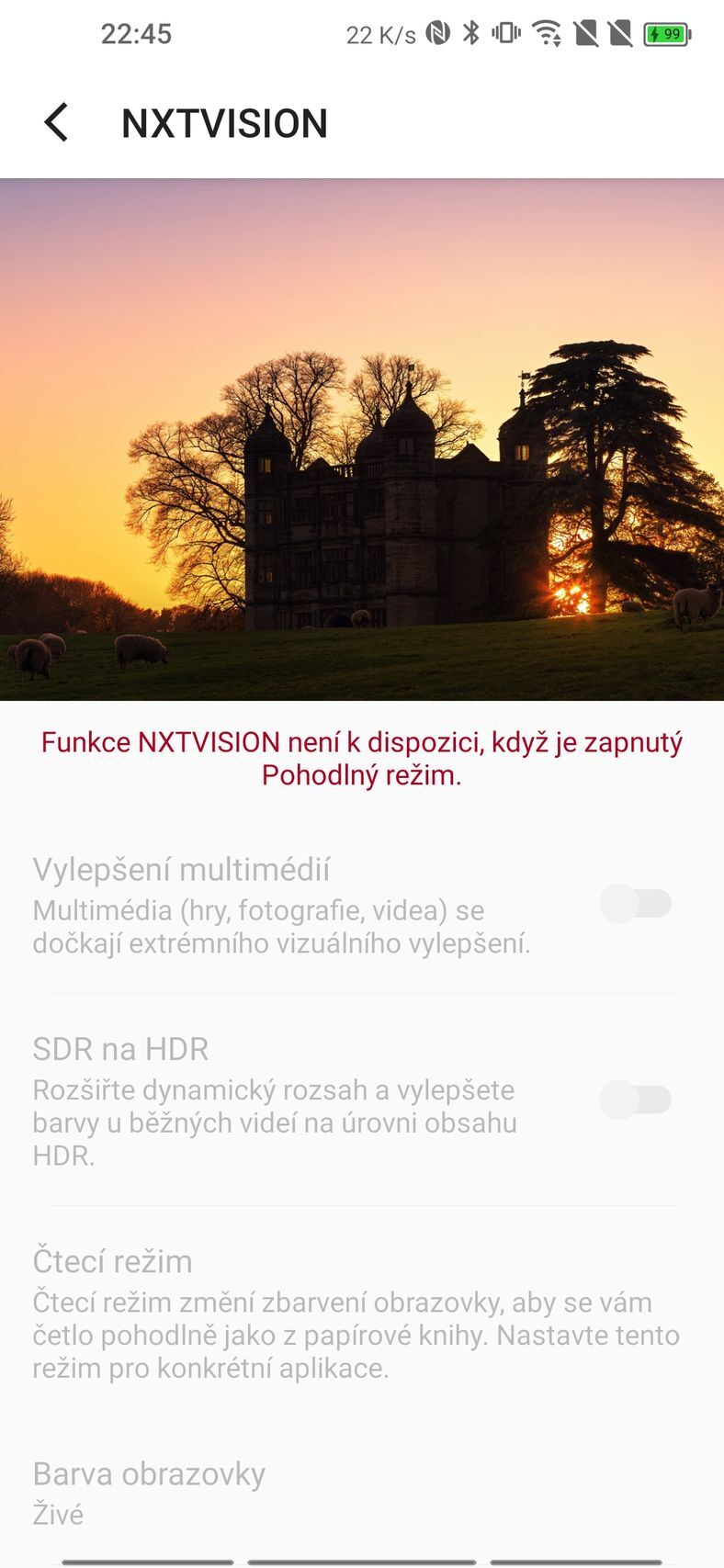Tap the Wi-Fi signal icon

click(548, 34)
